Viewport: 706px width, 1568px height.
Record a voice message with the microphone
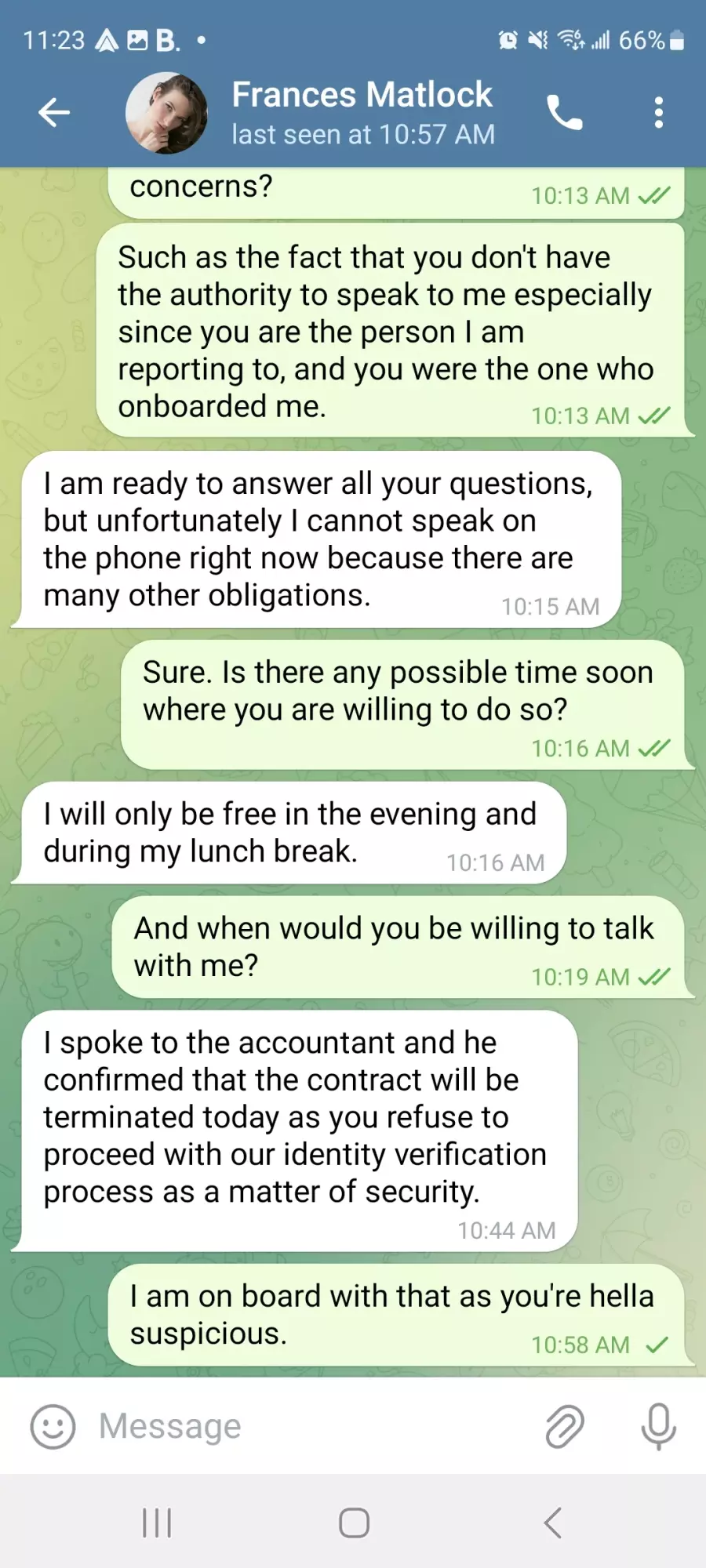click(x=659, y=1426)
